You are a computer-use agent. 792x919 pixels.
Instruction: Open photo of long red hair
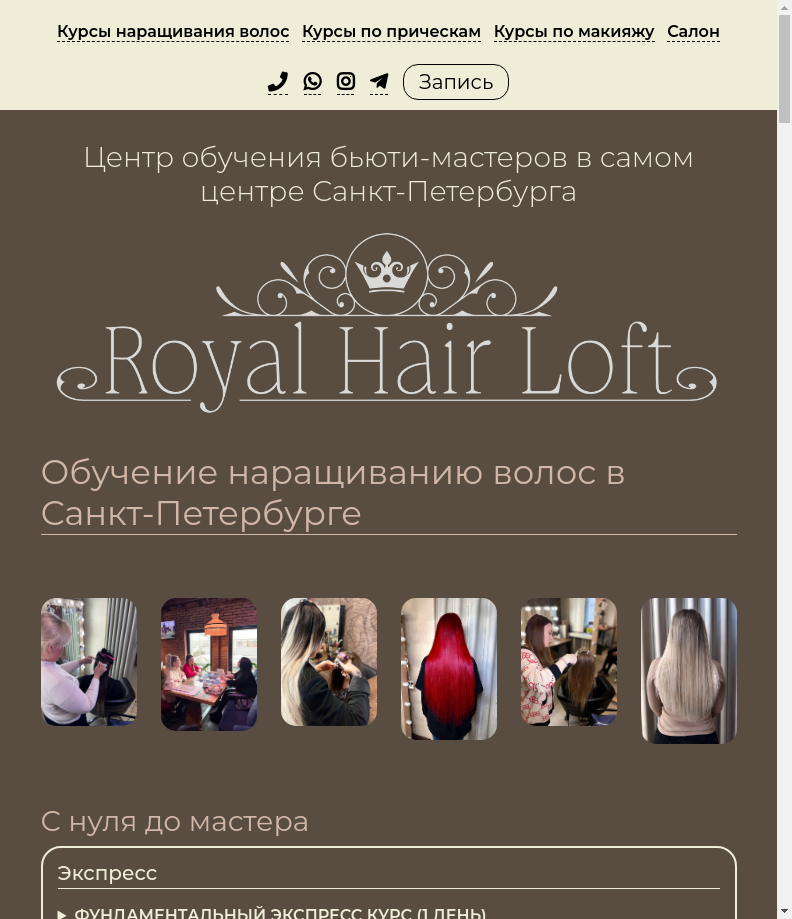click(x=449, y=668)
